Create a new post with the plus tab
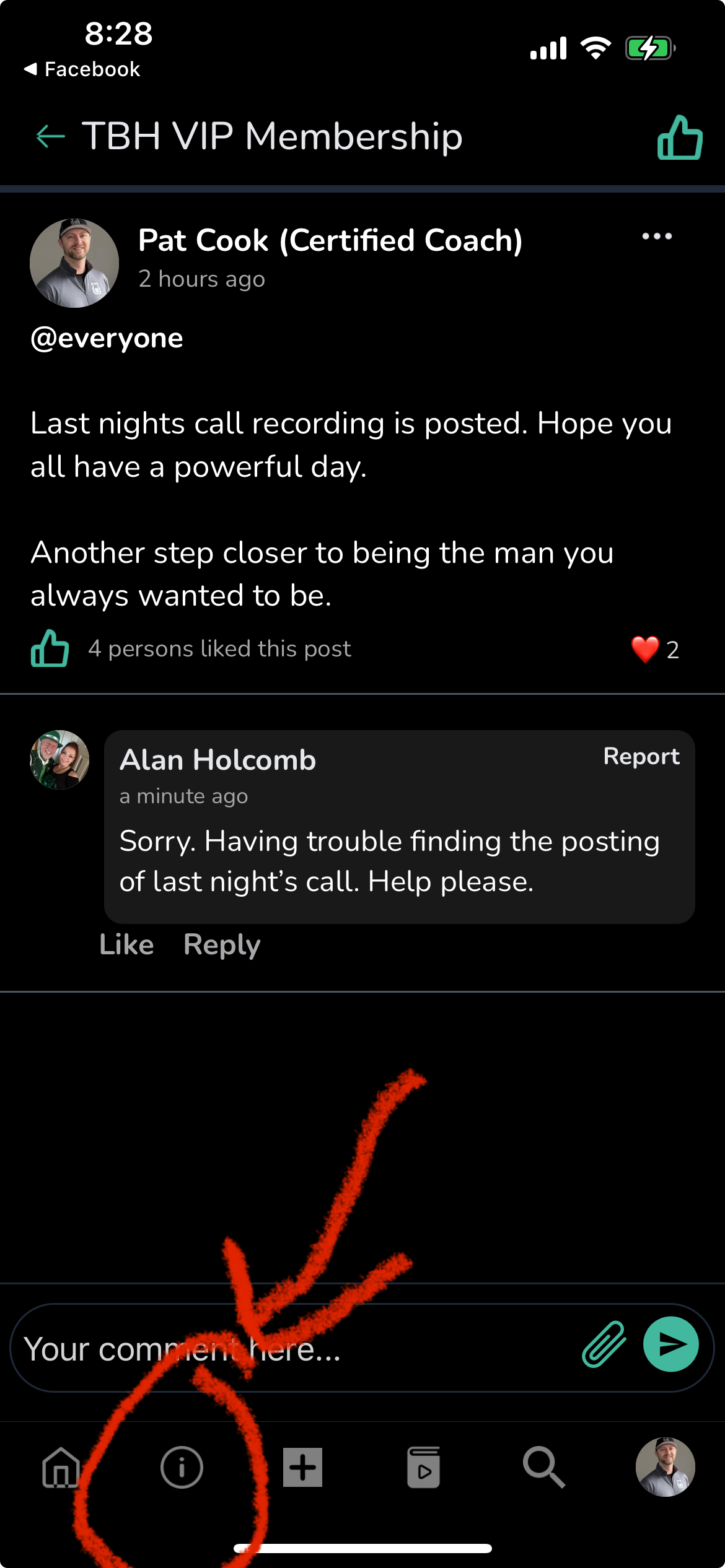Screen dimensions: 725x1568 (302, 1467)
